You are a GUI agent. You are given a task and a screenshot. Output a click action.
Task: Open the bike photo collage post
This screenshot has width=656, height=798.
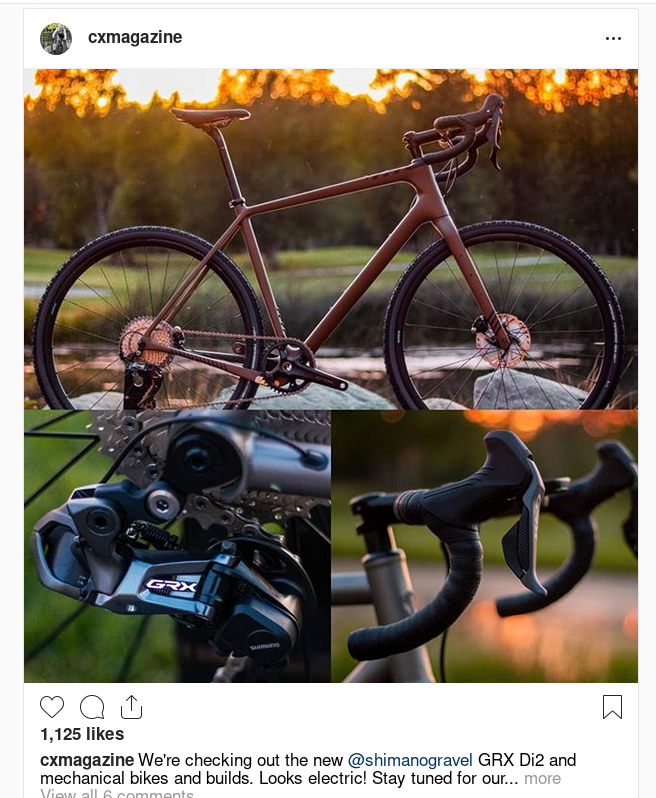pos(330,375)
